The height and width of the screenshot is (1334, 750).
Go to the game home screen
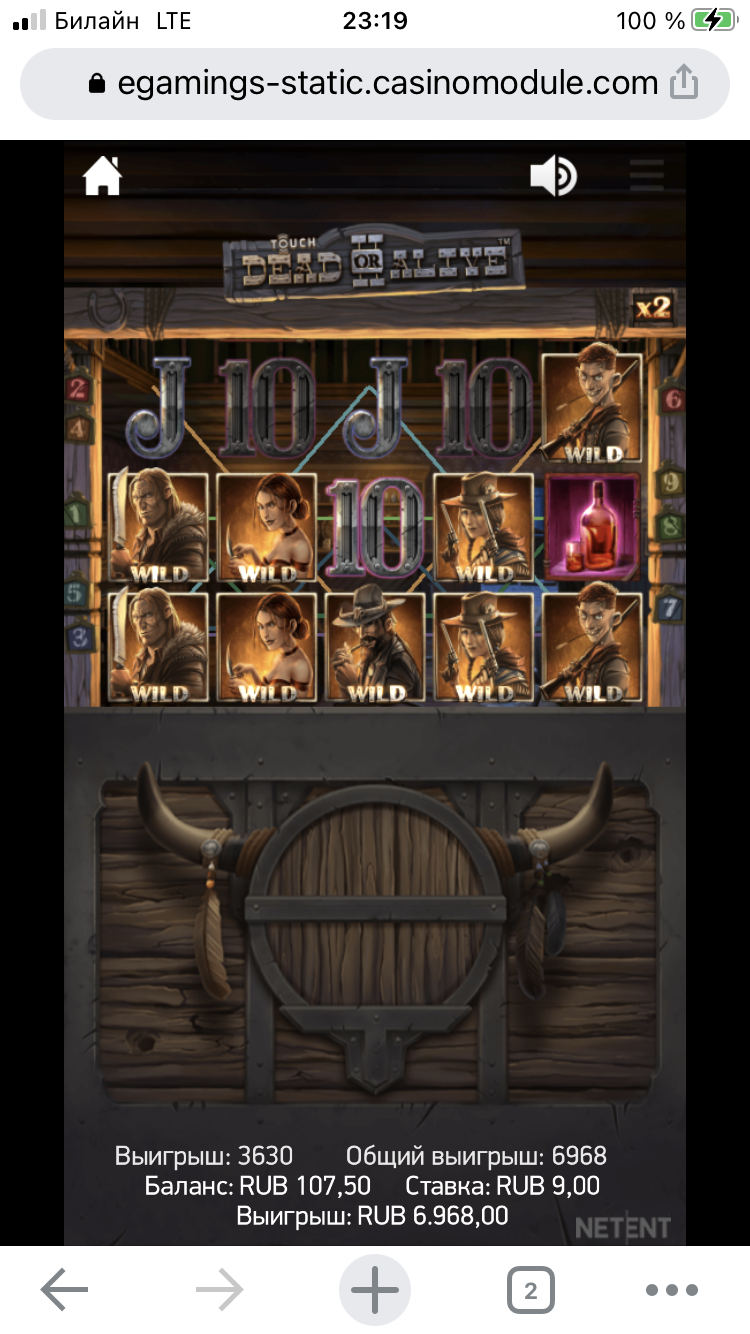102,177
